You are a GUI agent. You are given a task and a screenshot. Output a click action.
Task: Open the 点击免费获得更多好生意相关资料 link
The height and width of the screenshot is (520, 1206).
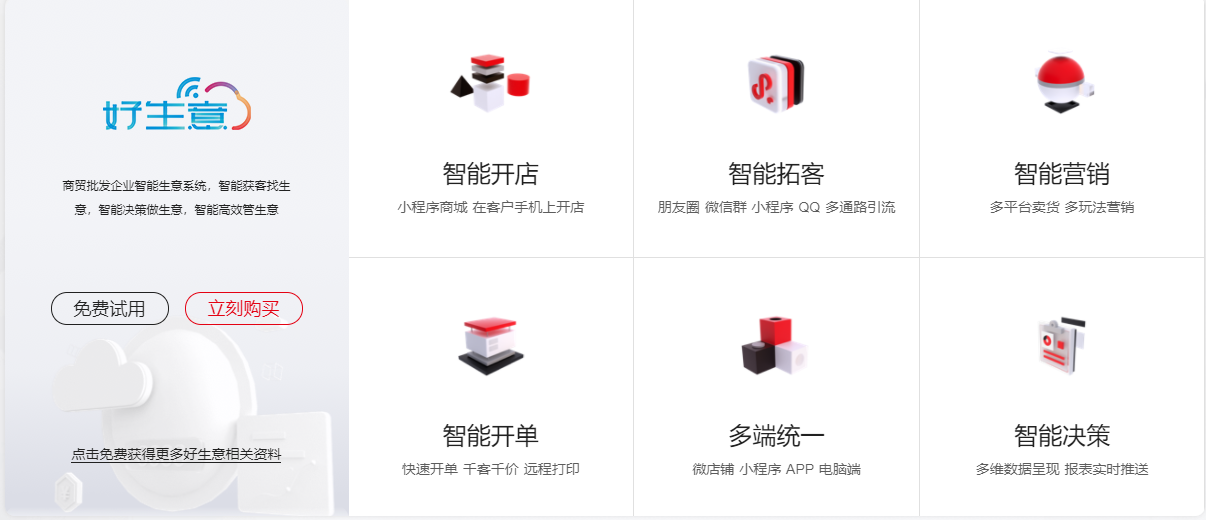tap(176, 454)
